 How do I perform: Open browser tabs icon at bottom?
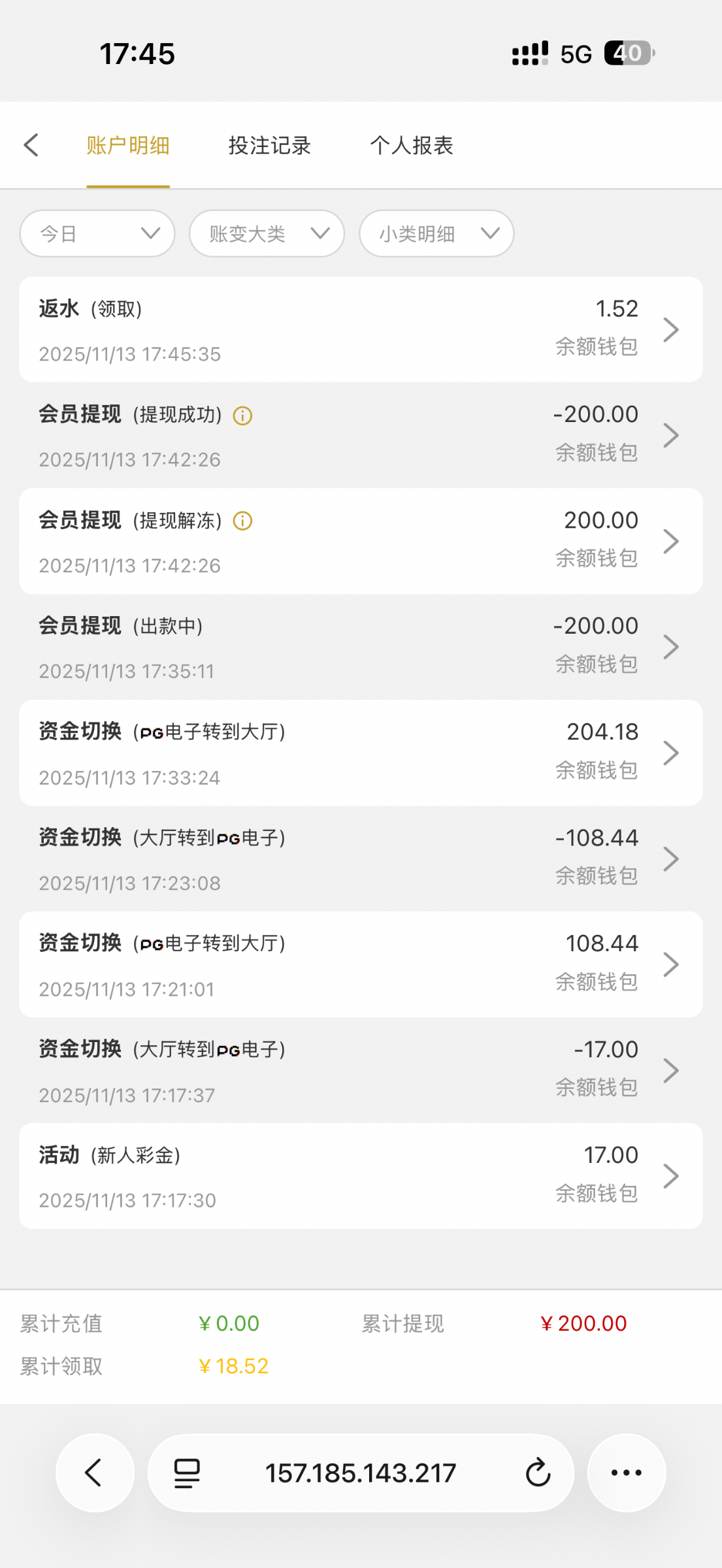(186, 1473)
